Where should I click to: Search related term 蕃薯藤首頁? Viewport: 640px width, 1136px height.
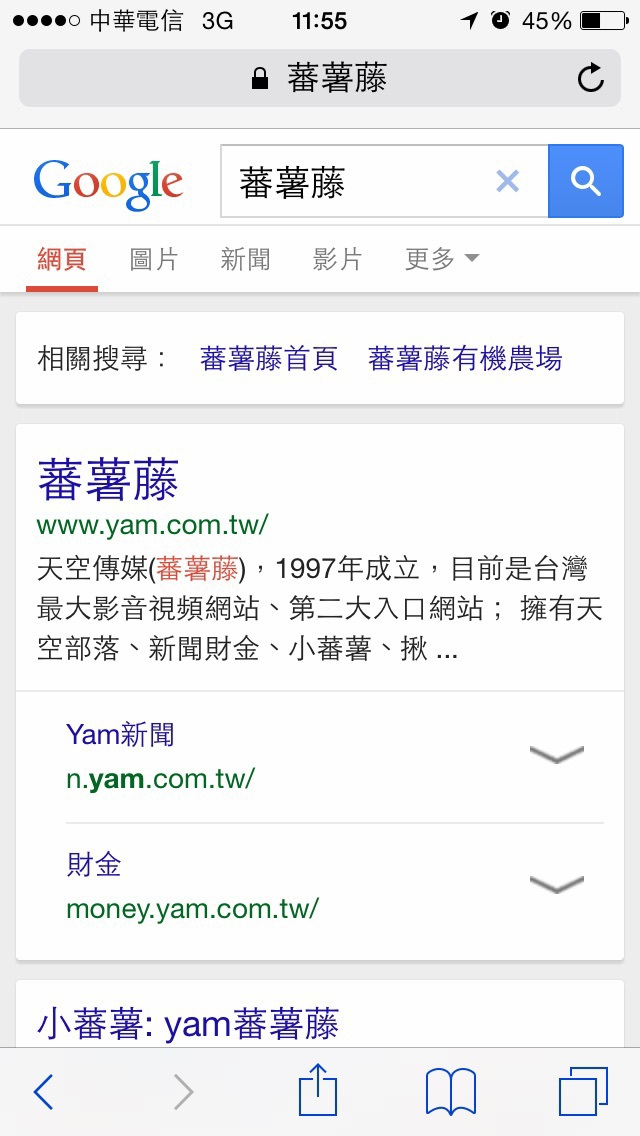point(269,359)
